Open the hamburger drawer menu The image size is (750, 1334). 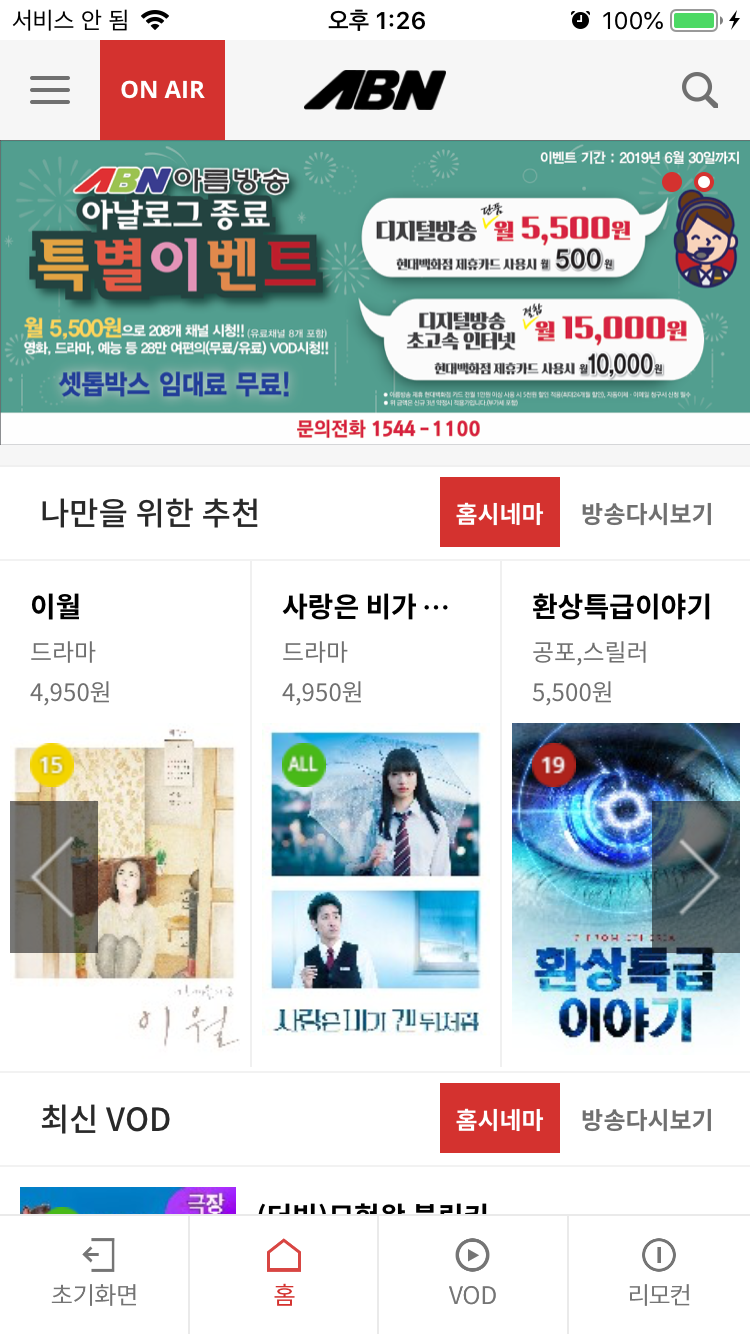(x=50, y=90)
